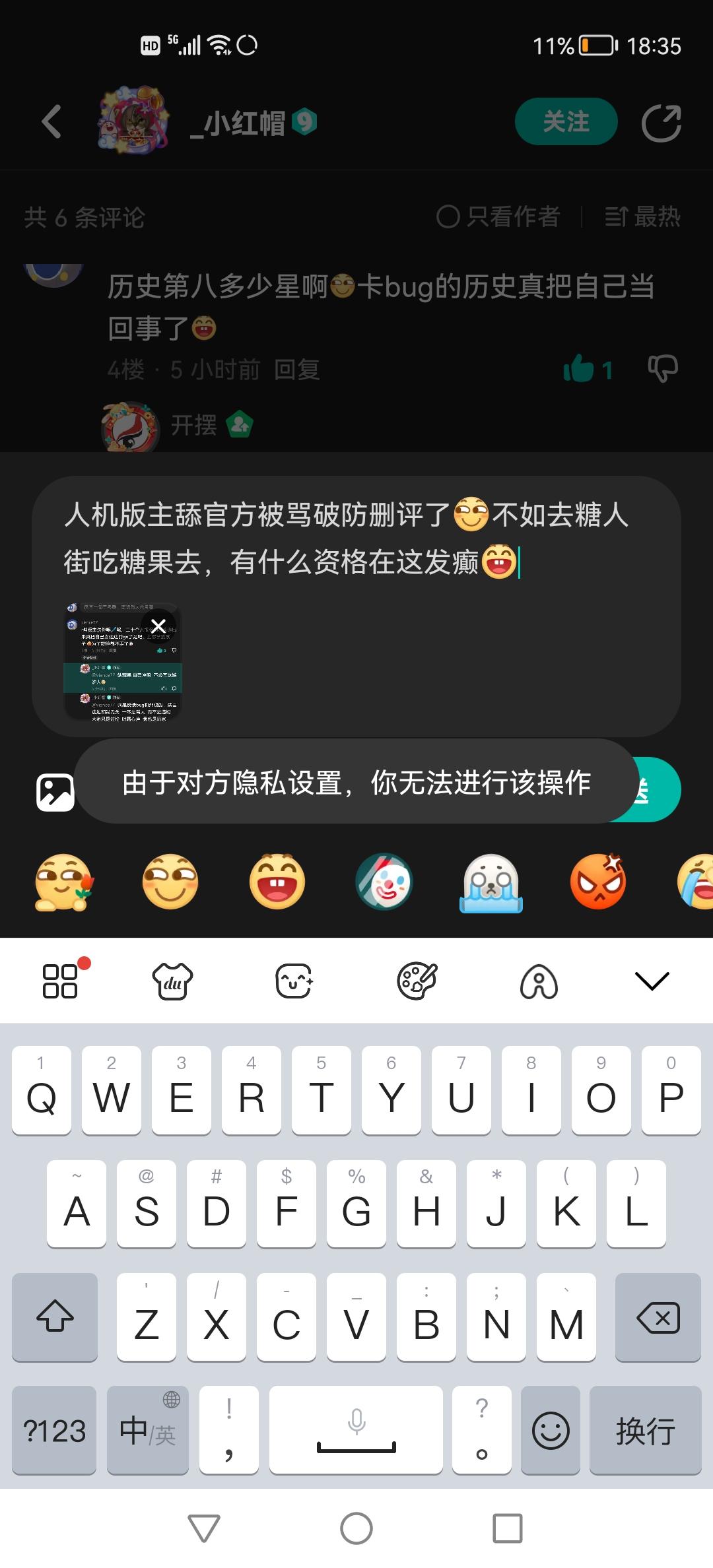Open the keyboard skin palette icon
Viewport: 713px width, 1568px height.
coord(417,981)
